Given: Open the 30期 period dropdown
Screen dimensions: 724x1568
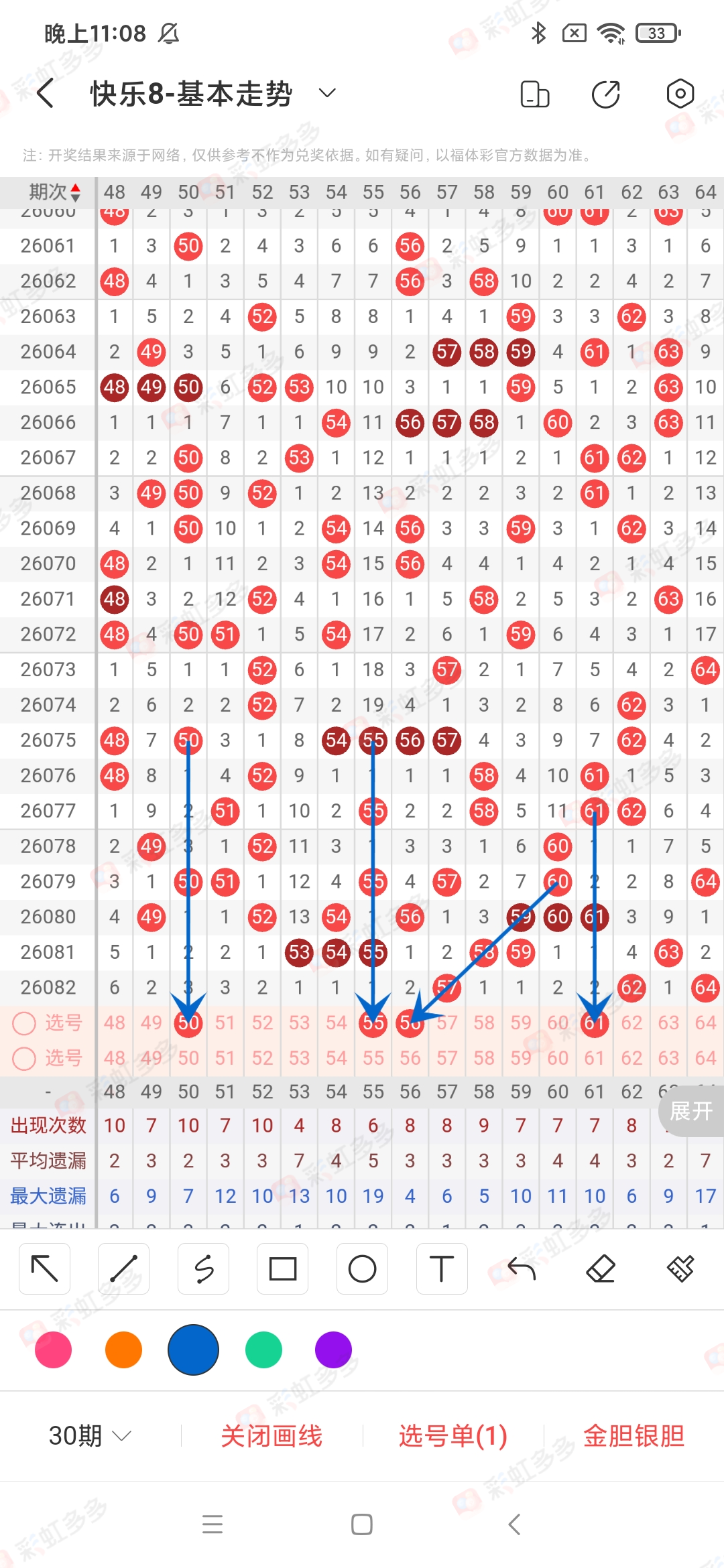Looking at the screenshot, I should [x=90, y=1435].
